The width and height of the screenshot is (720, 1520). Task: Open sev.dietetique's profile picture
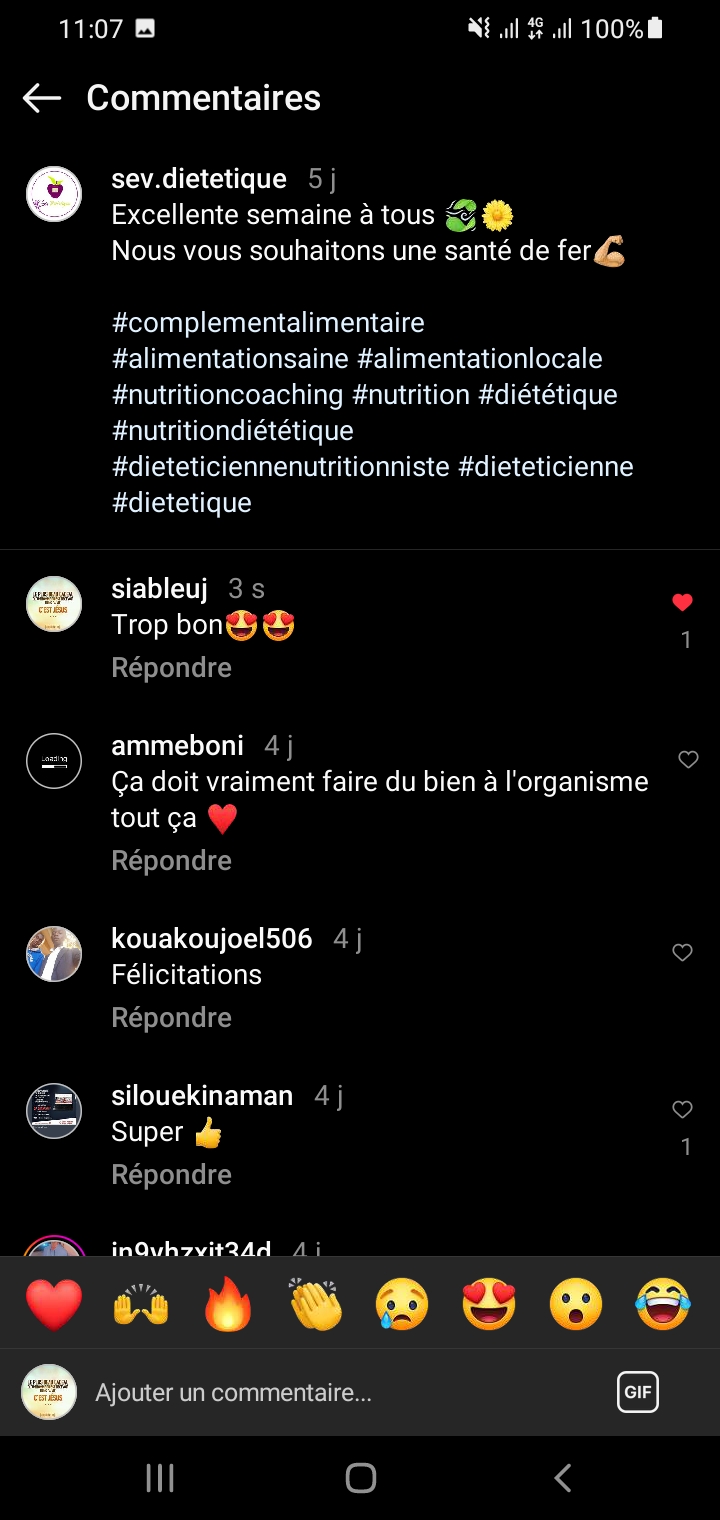pyautogui.click(x=53, y=194)
